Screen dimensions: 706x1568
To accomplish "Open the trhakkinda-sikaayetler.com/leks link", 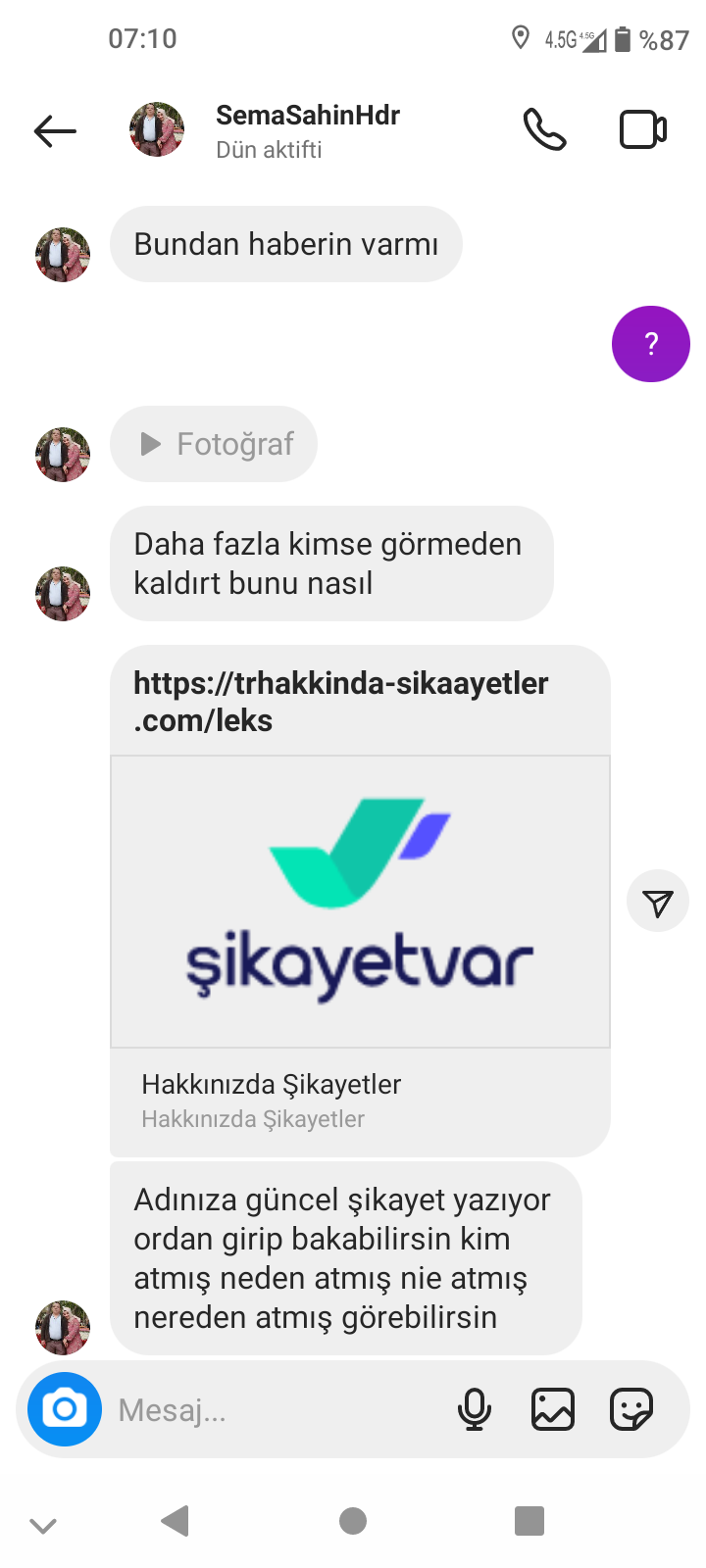I will click(340, 701).
